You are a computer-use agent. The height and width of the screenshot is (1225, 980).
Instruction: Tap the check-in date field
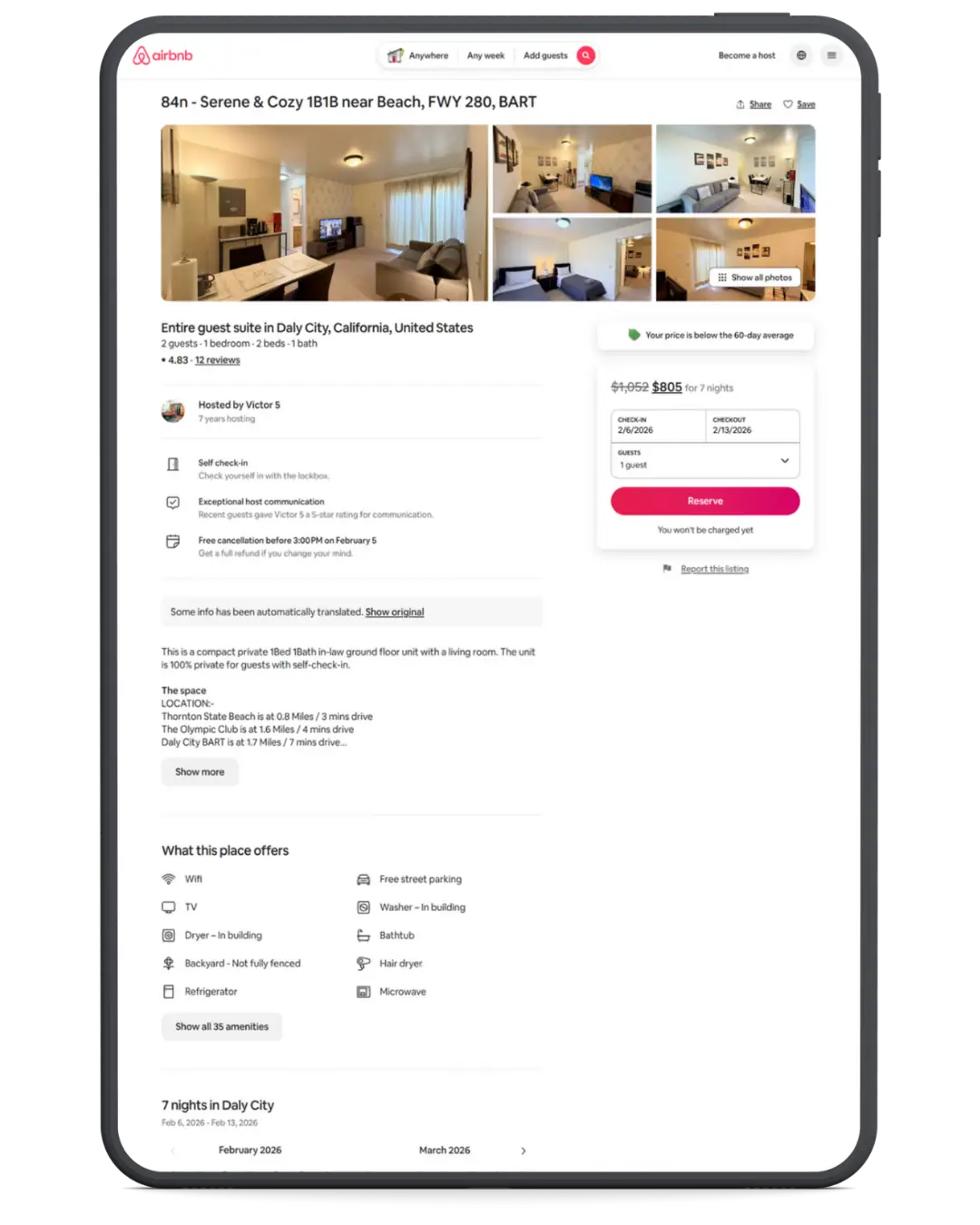click(x=658, y=426)
